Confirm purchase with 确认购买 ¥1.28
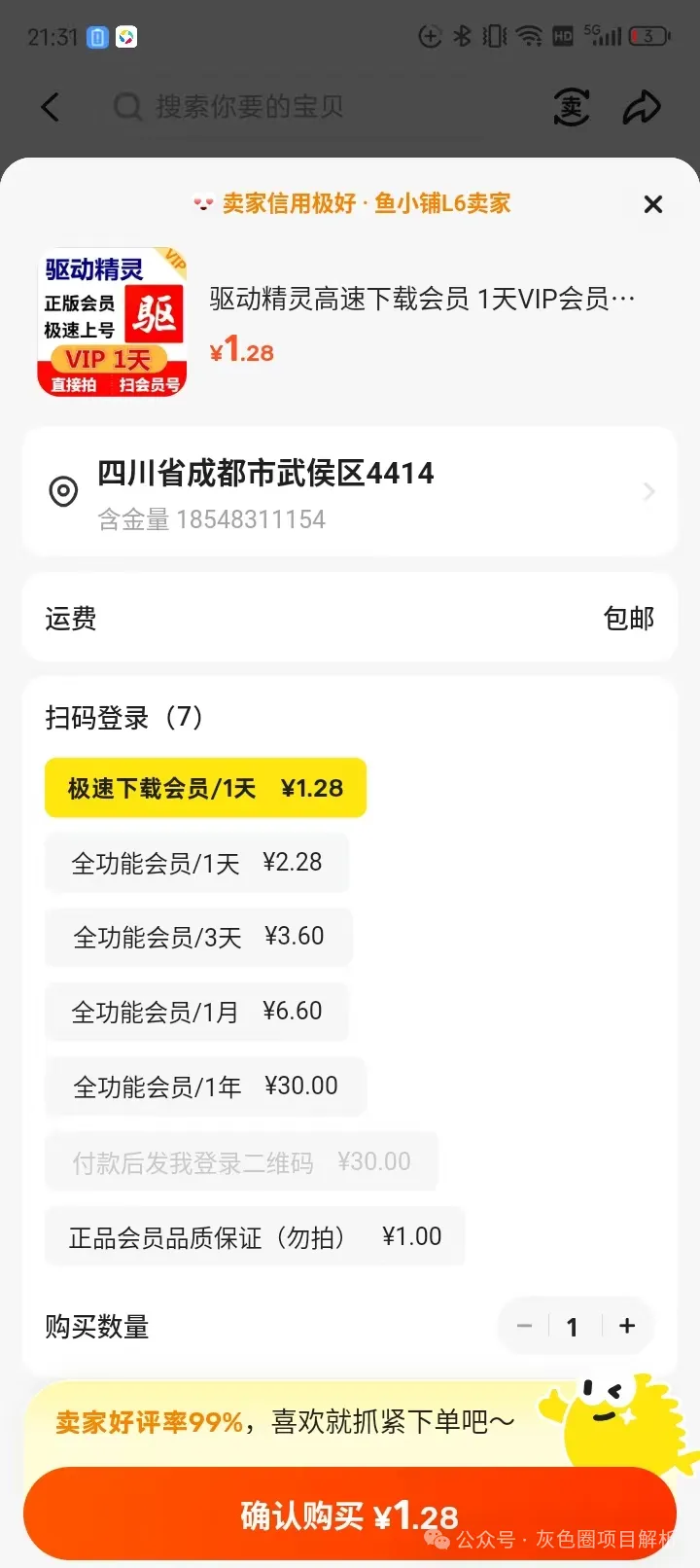Image resolution: width=700 pixels, height=1568 pixels. point(350,1515)
